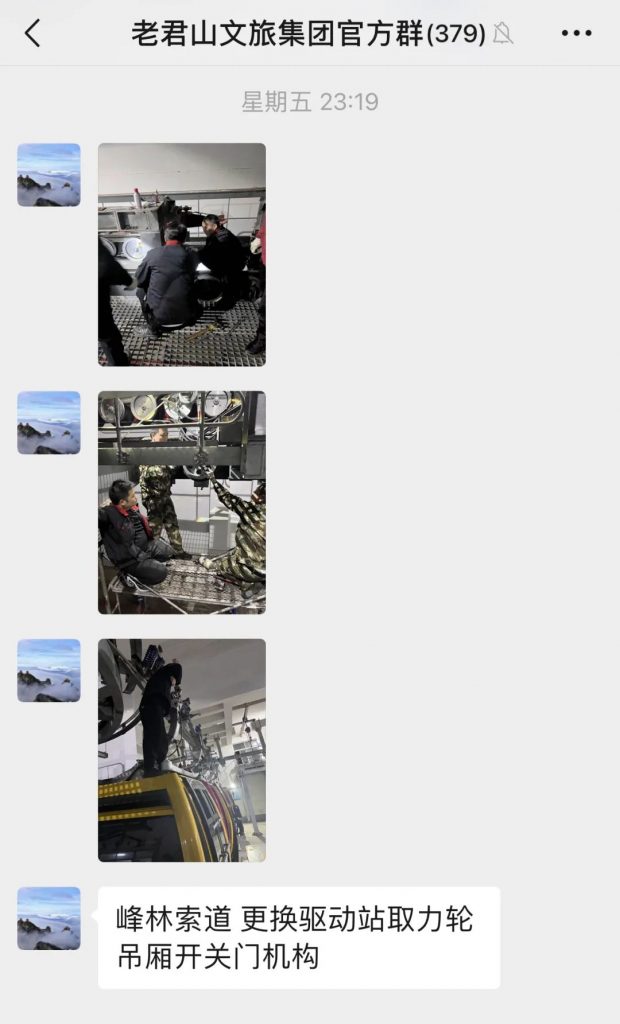
Task: Tap sender avatar beside the text message
Action: [x=49, y=918]
